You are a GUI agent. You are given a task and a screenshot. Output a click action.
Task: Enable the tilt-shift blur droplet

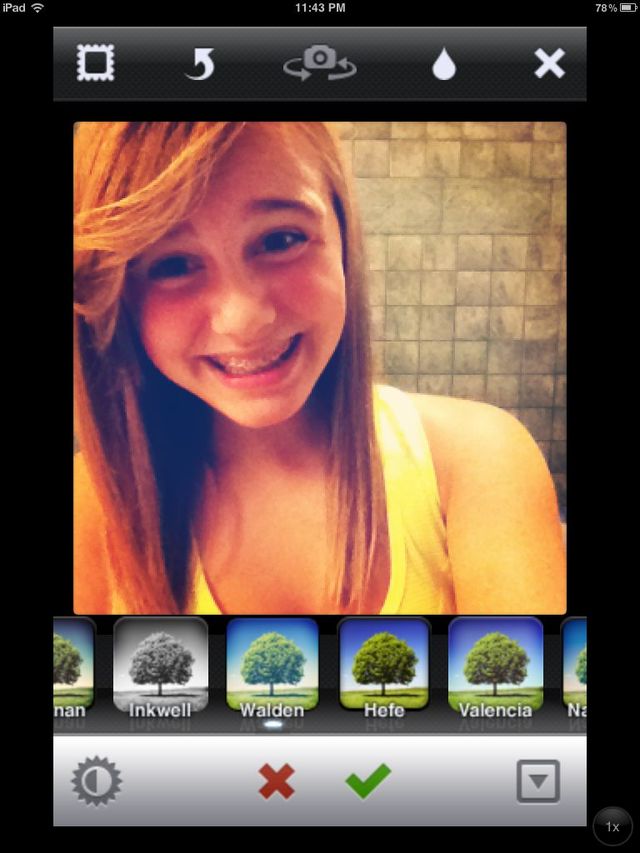click(x=443, y=65)
